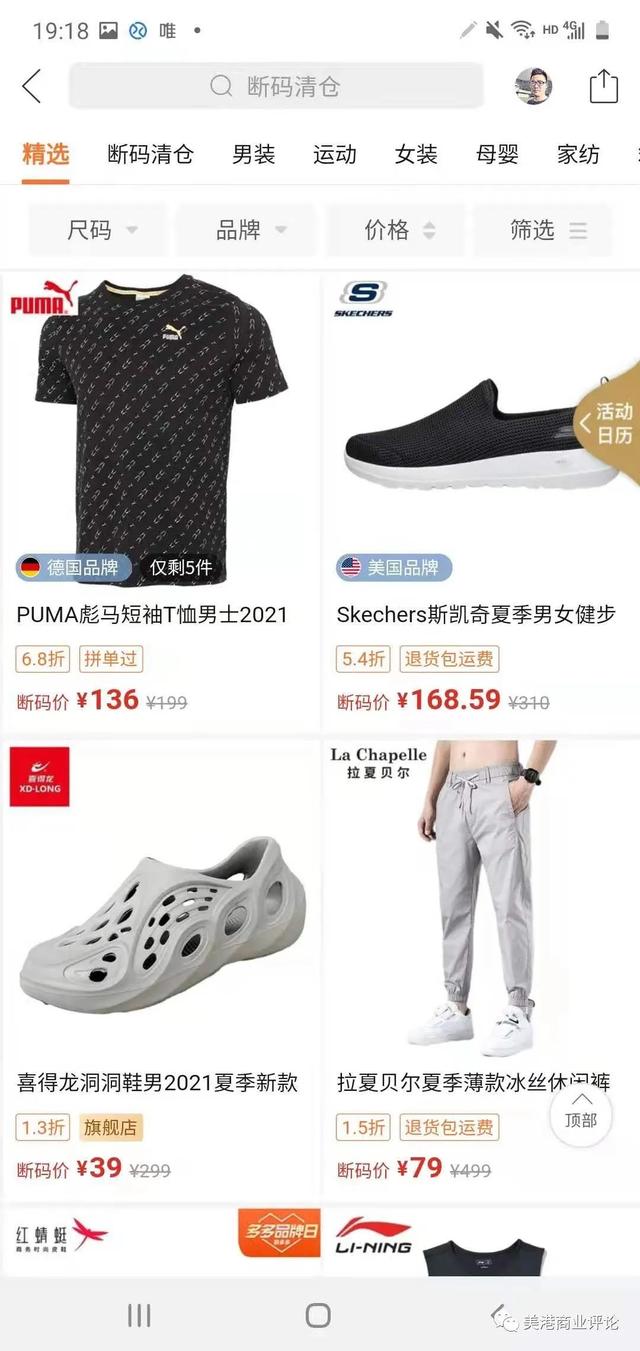Go back using the top-left arrow
The width and height of the screenshot is (640, 1351).
[x=32, y=87]
